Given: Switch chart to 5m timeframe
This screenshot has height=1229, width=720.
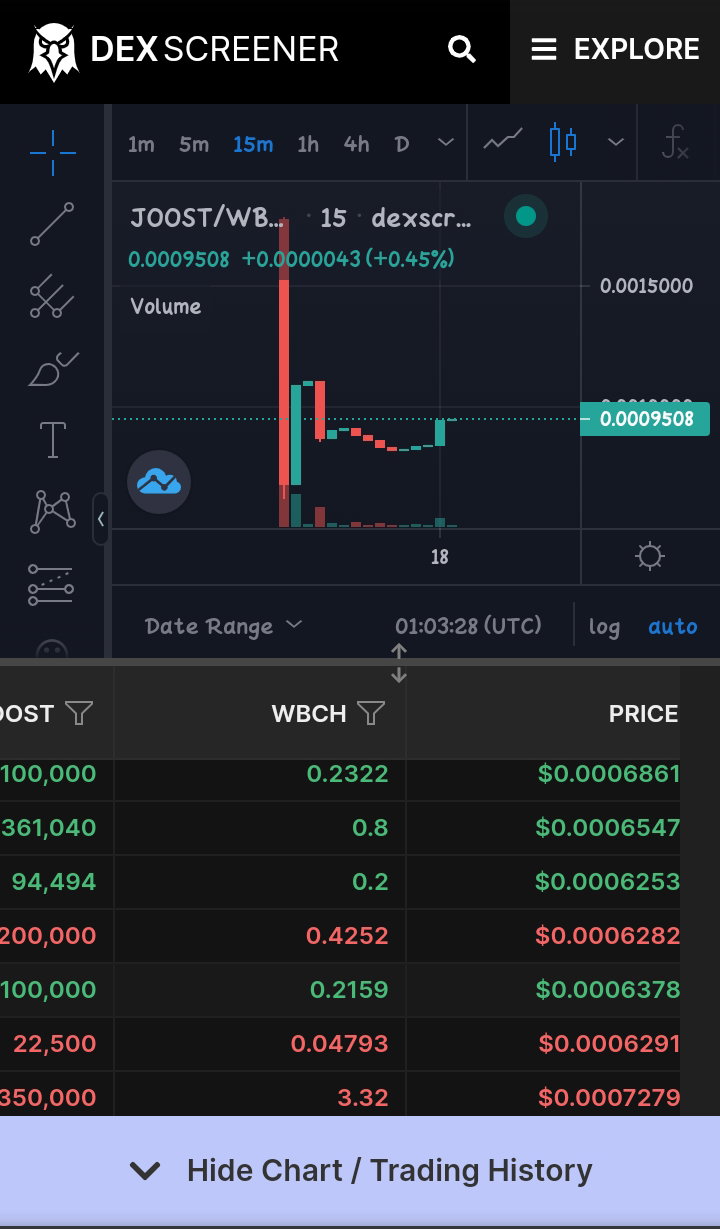Looking at the screenshot, I should 194,144.
